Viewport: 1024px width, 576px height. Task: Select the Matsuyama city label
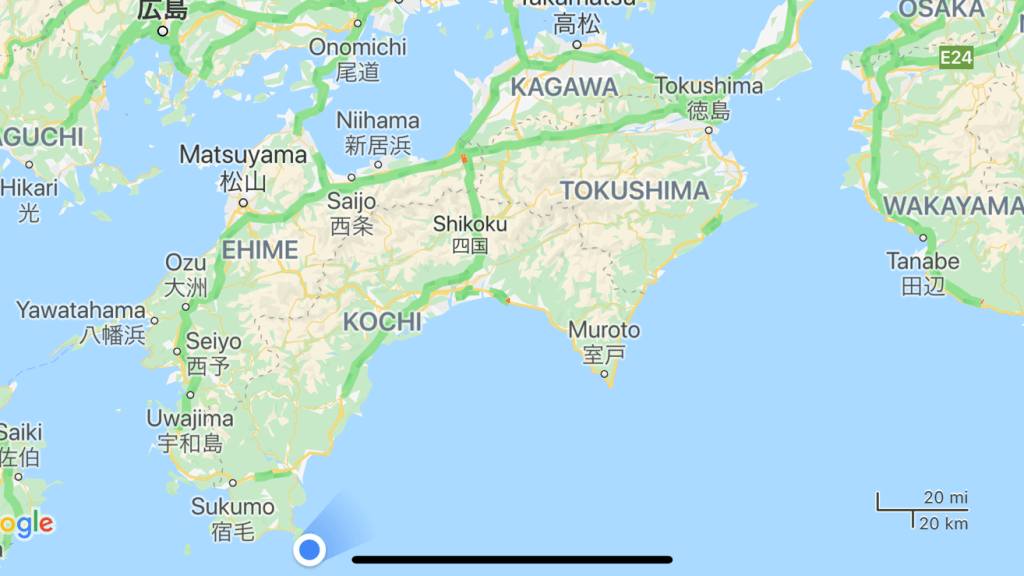click(243, 156)
